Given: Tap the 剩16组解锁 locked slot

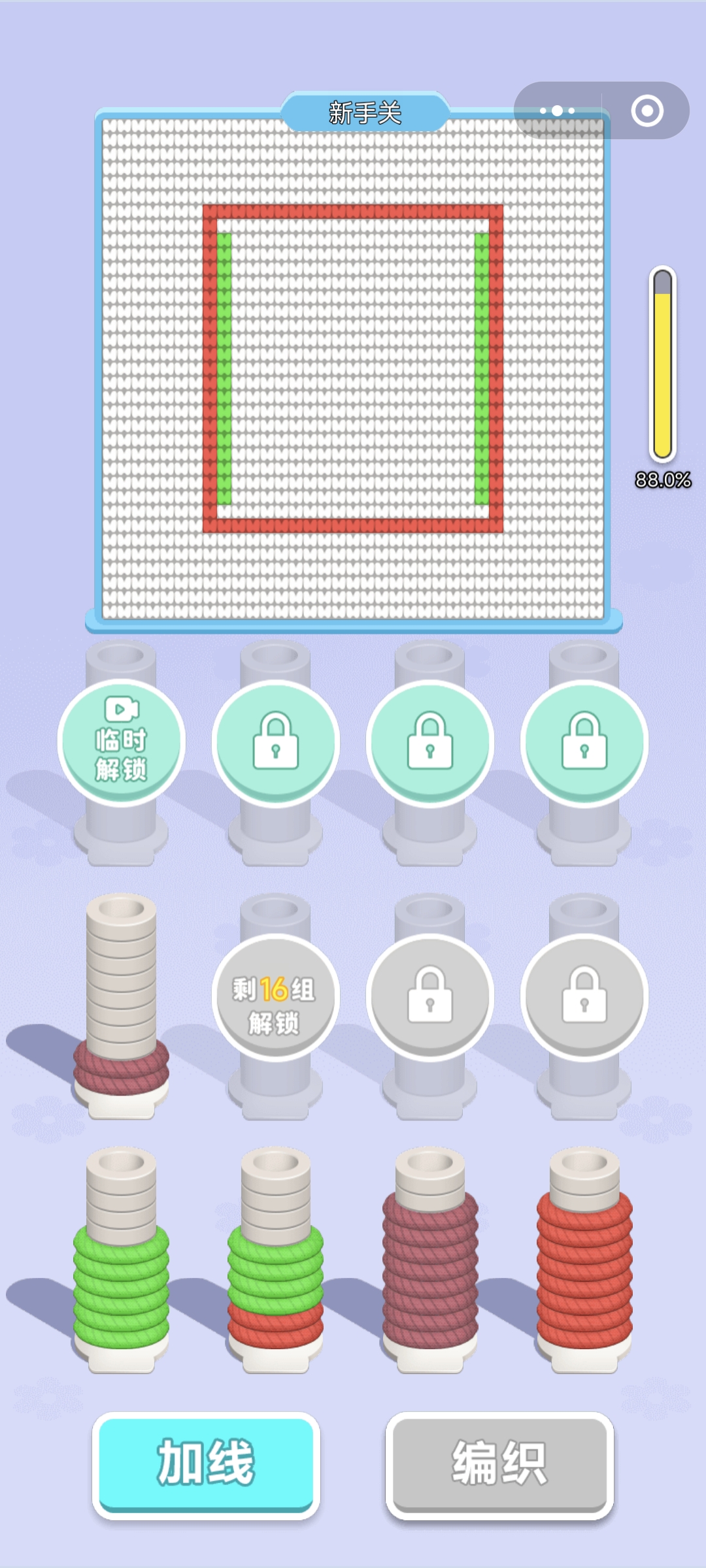Looking at the screenshot, I should coord(275,997).
